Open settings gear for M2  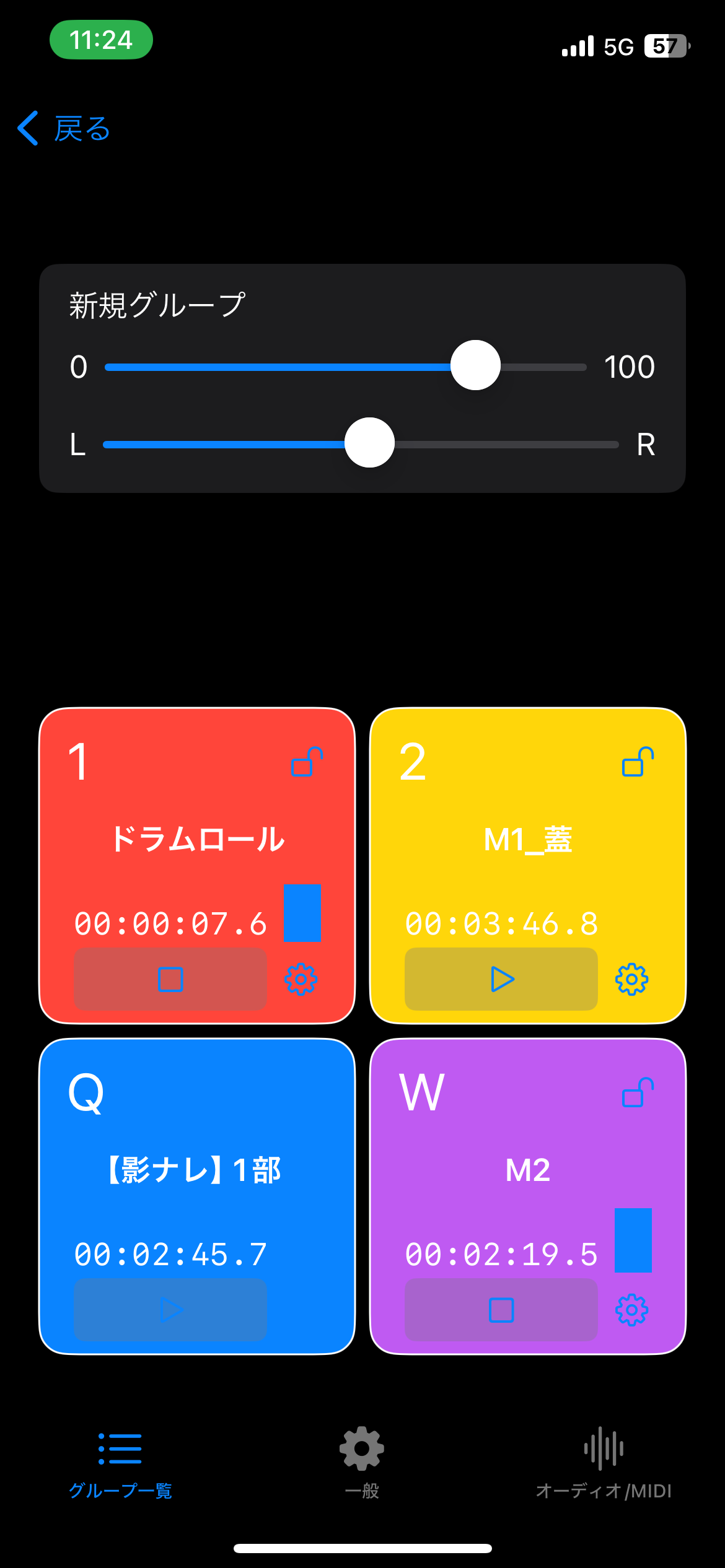pyautogui.click(x=631, y=1310)
